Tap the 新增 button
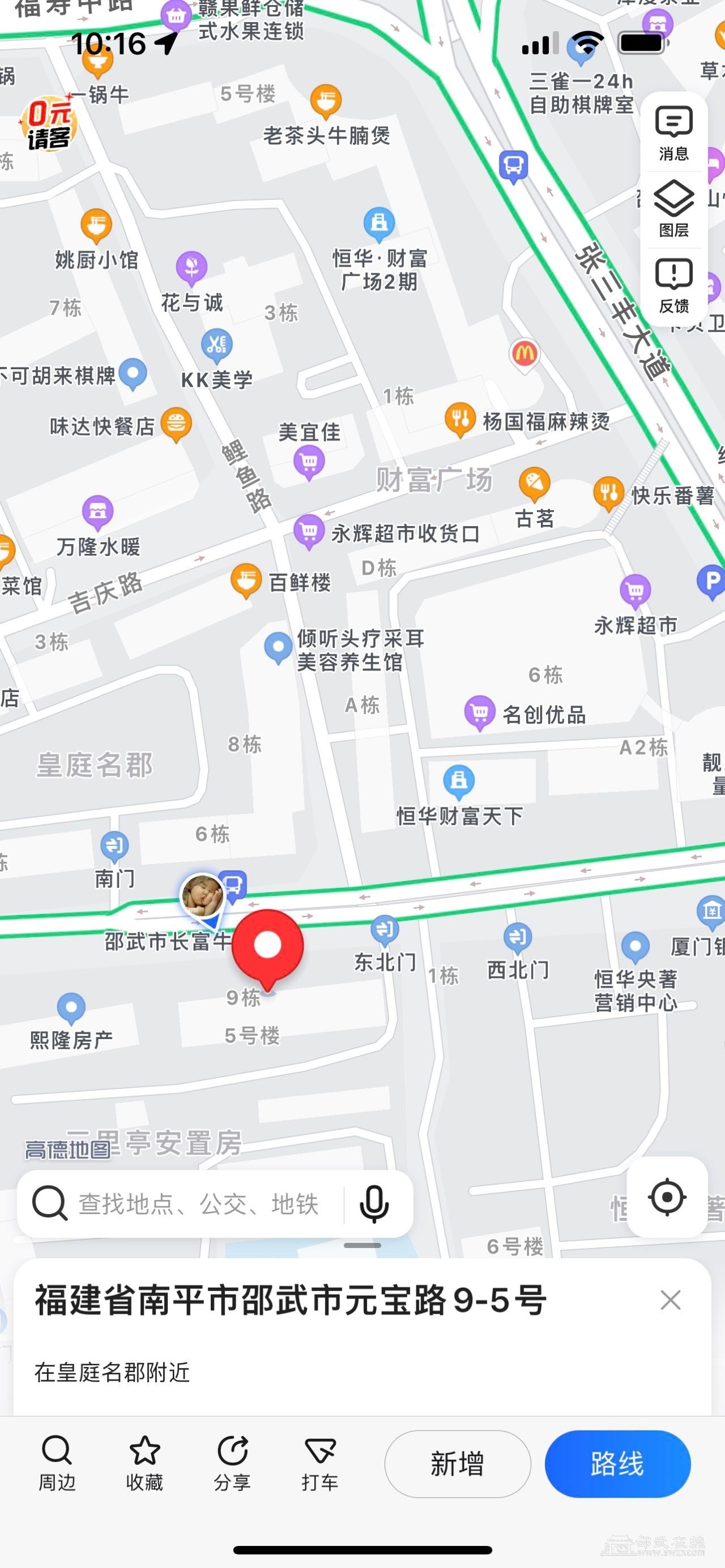This screenshot has width=725, height=1568. tap(457, 1463)
